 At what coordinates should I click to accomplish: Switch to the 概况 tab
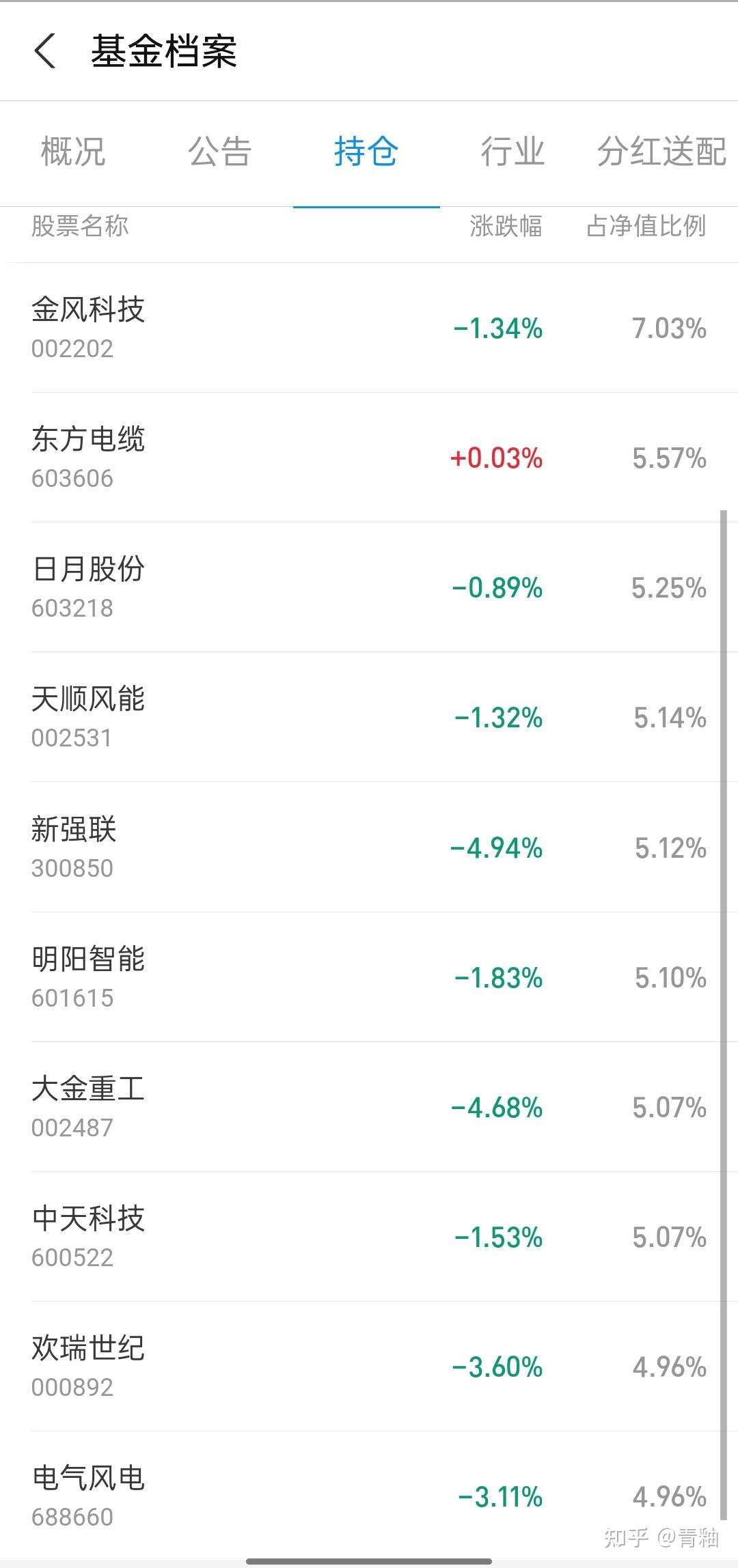click(x=73, y=152)
